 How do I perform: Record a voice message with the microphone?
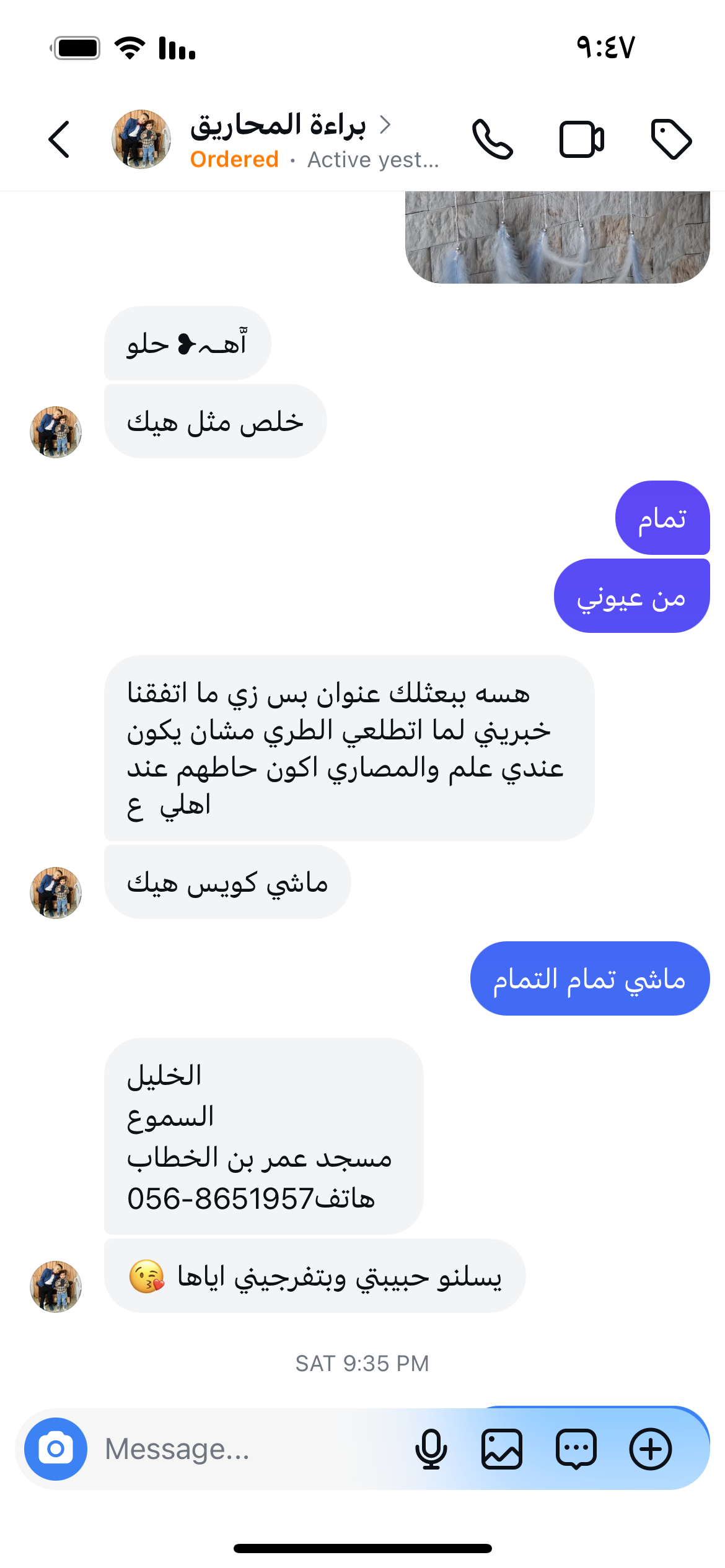click(x=431, y=1449)
